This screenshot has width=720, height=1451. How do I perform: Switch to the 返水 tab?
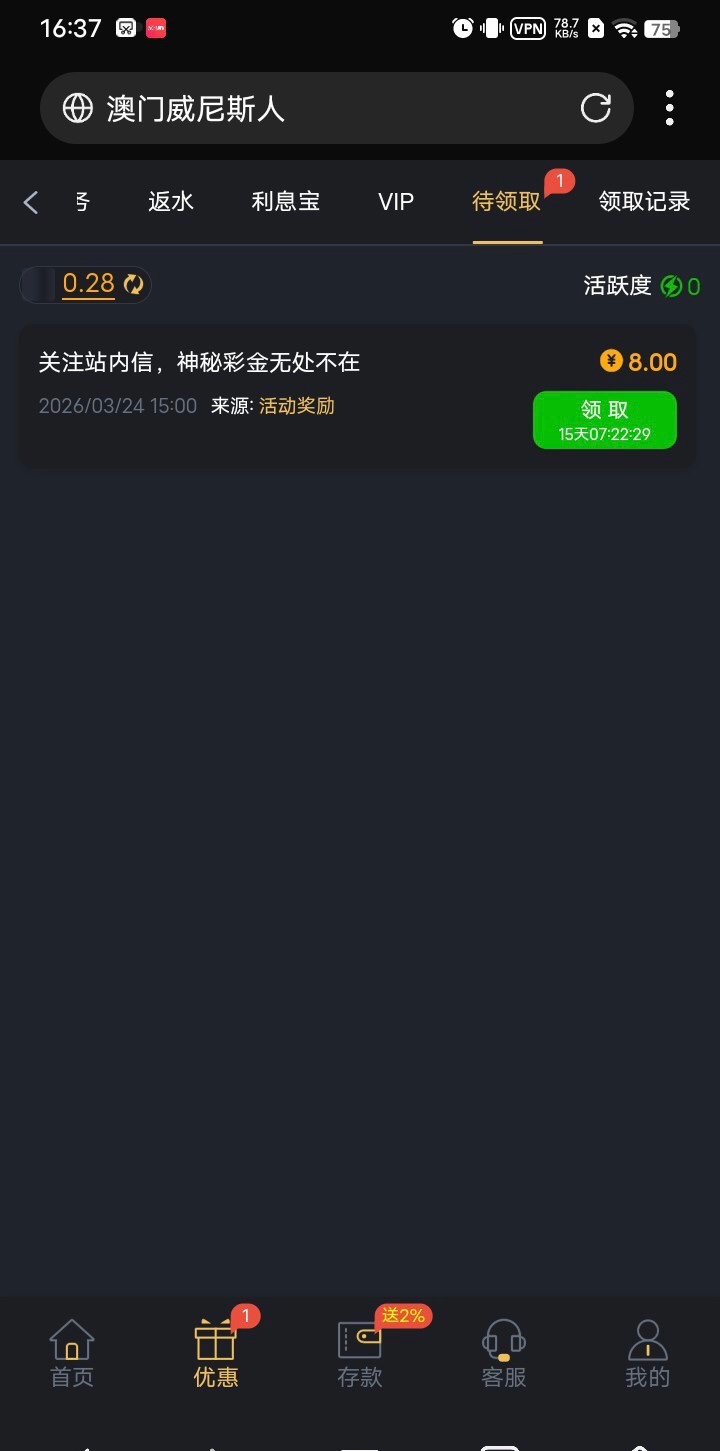(171, 202)
